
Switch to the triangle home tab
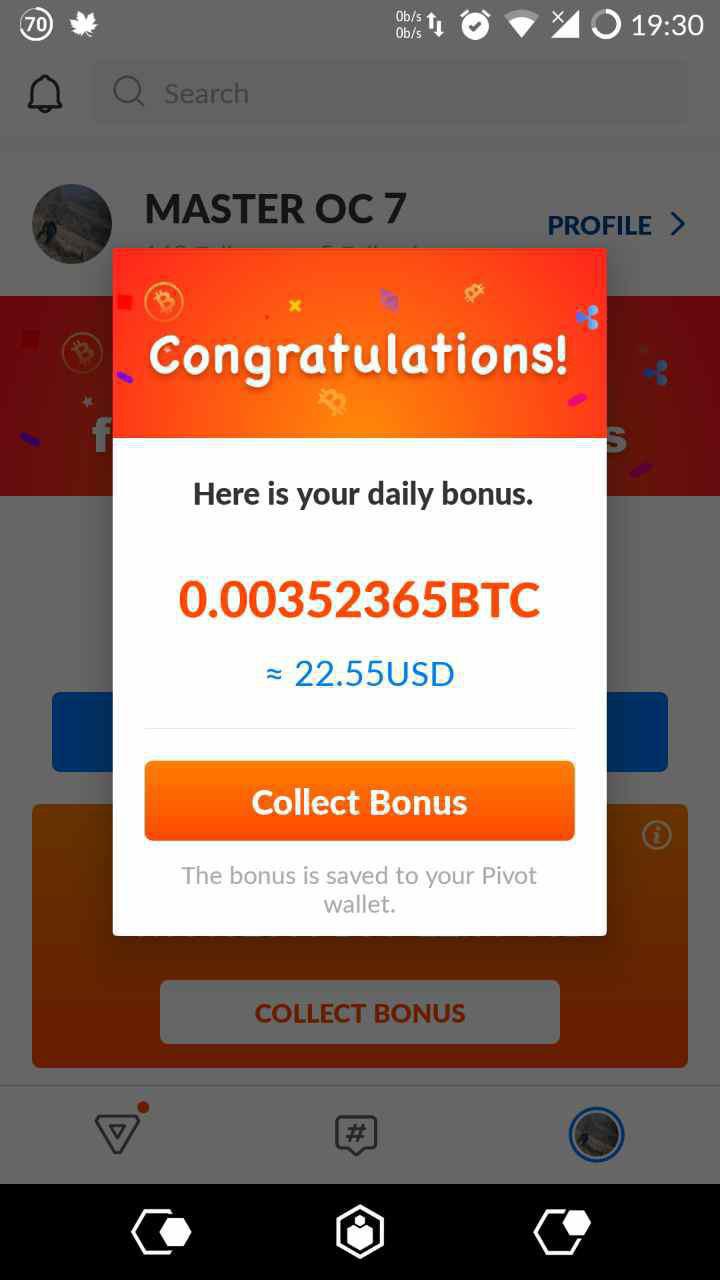(117, 1135)
